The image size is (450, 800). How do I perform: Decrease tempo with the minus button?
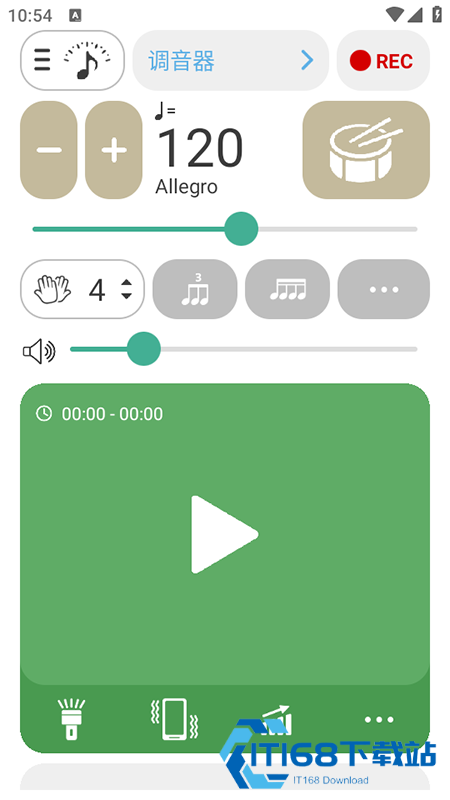[x=48, y=150]
